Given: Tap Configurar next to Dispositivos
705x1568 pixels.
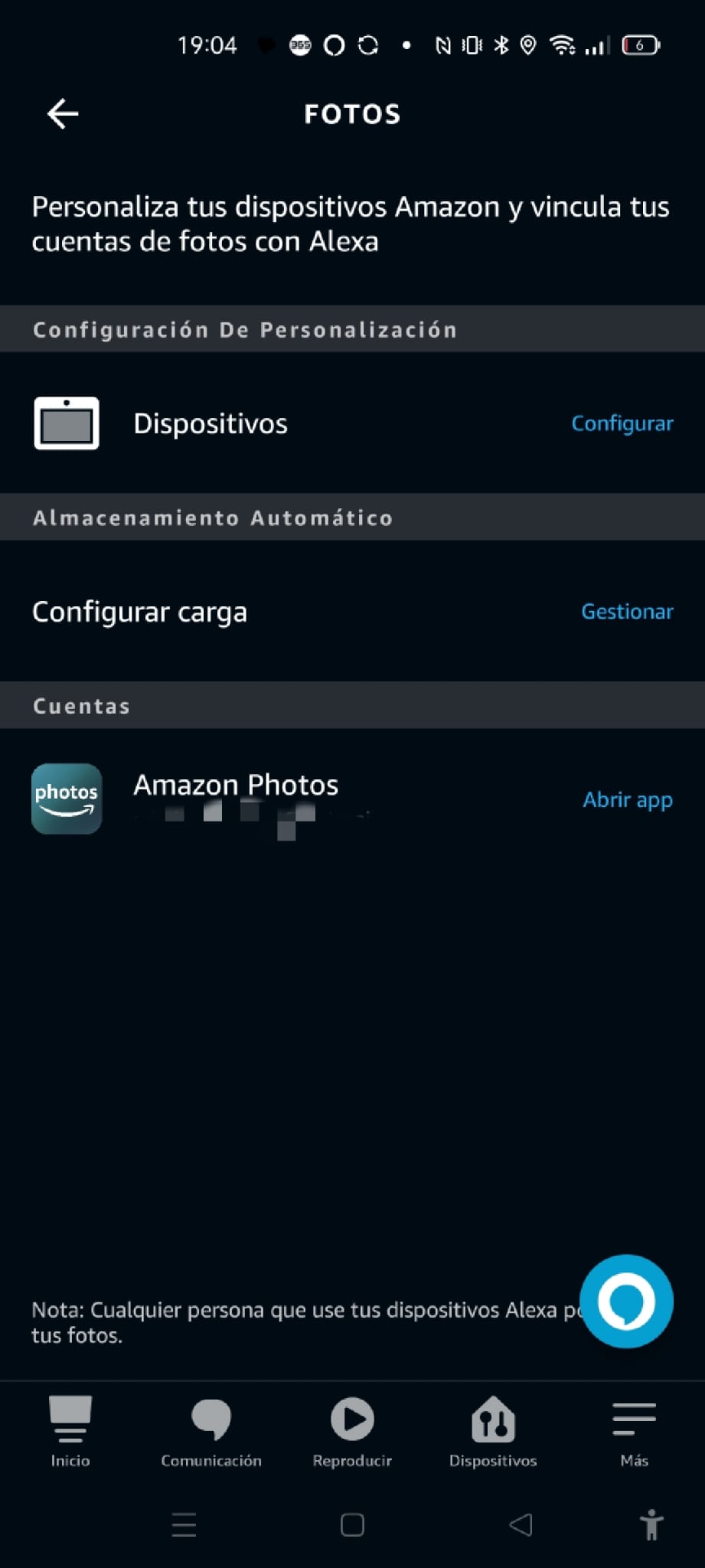Looking at the screenshot, I should [x=622, y=423].
